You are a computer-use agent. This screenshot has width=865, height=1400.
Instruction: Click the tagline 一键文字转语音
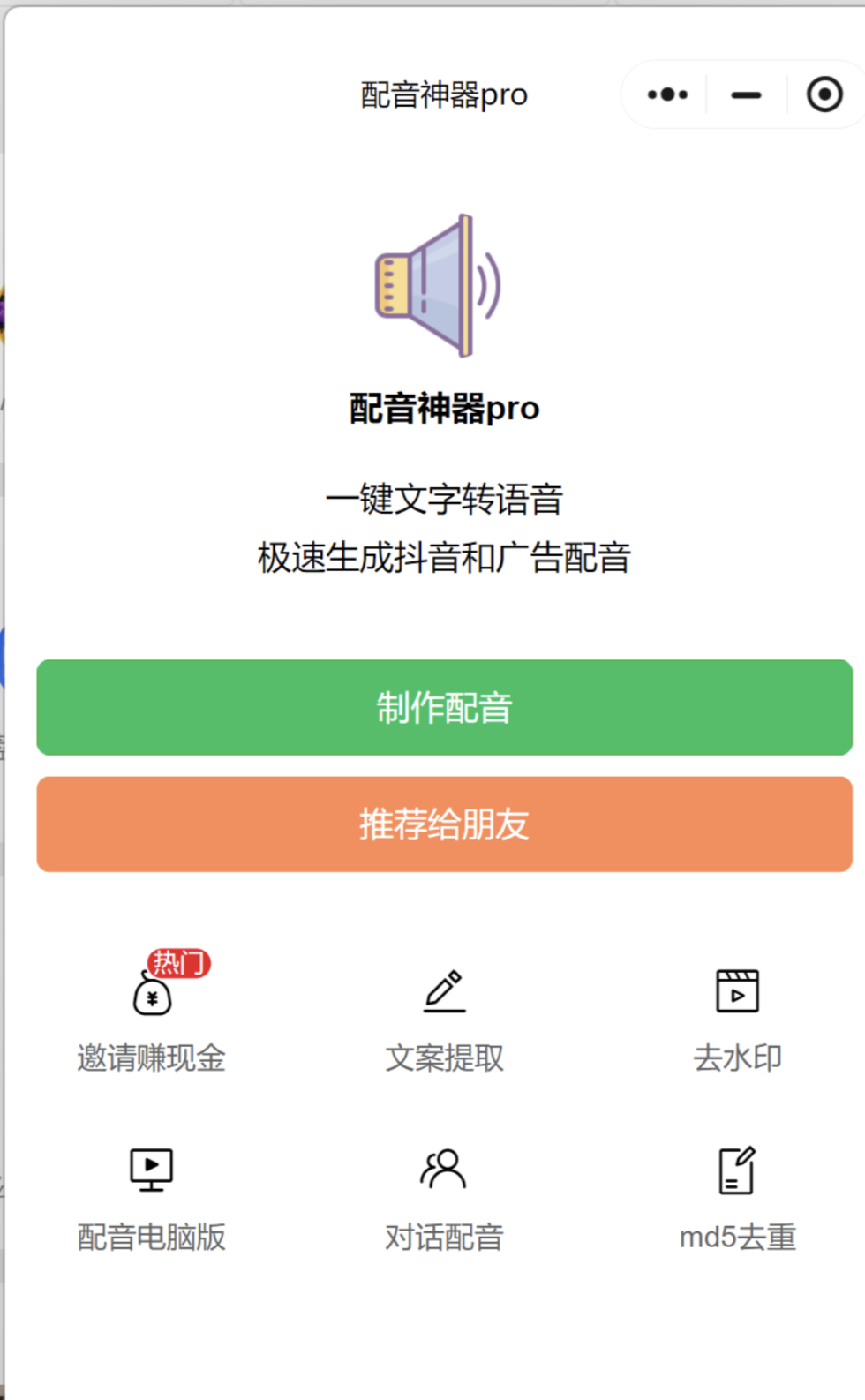[446, 500]
